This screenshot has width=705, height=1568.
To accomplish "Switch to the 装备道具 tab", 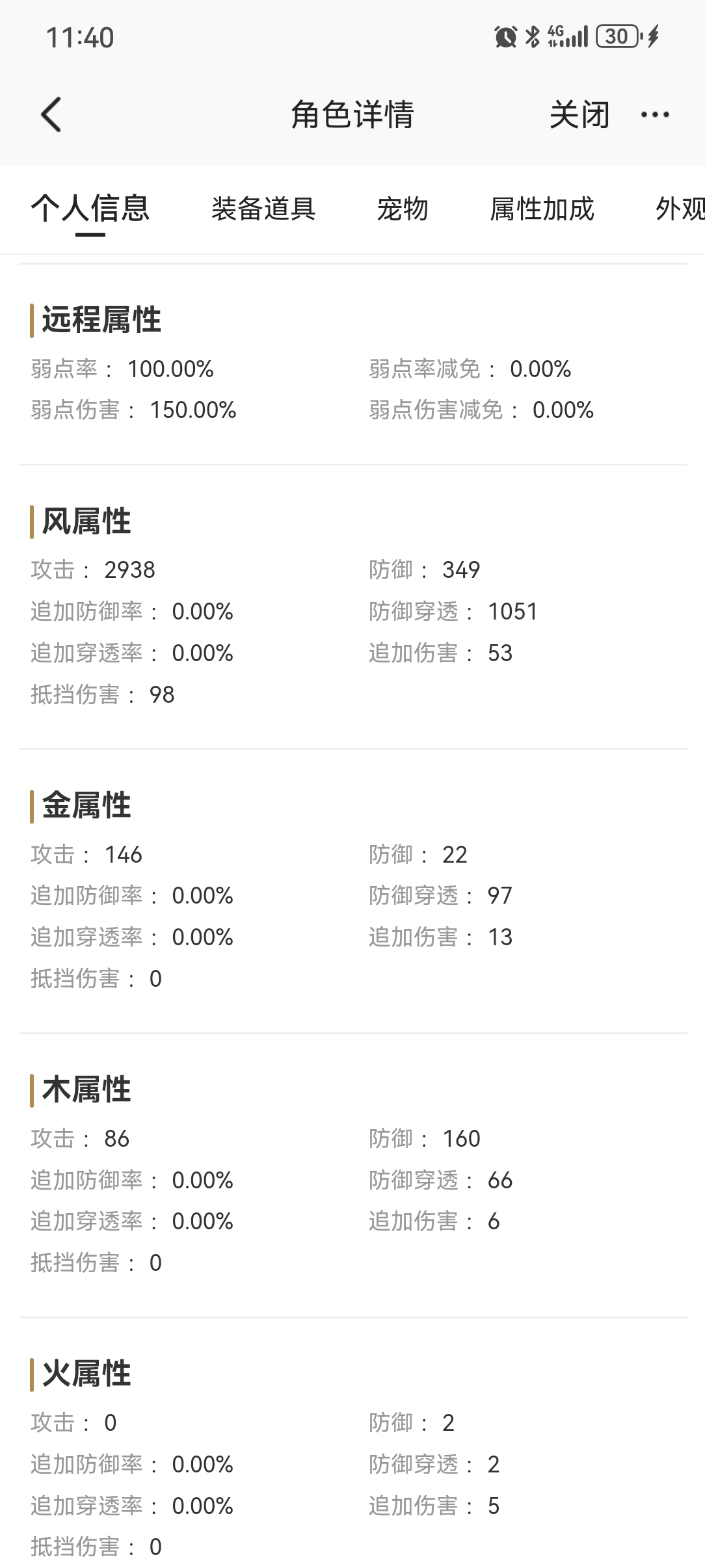I will pyautogui.click(x=263, y=209).
